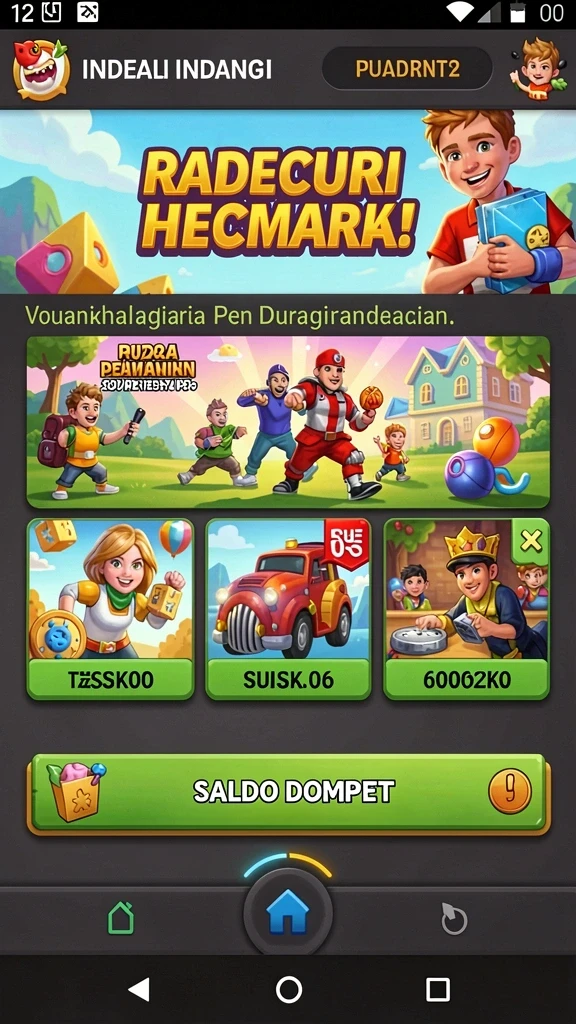Dismiss with the green X on 60062K0 tile

tap(530, 541)
